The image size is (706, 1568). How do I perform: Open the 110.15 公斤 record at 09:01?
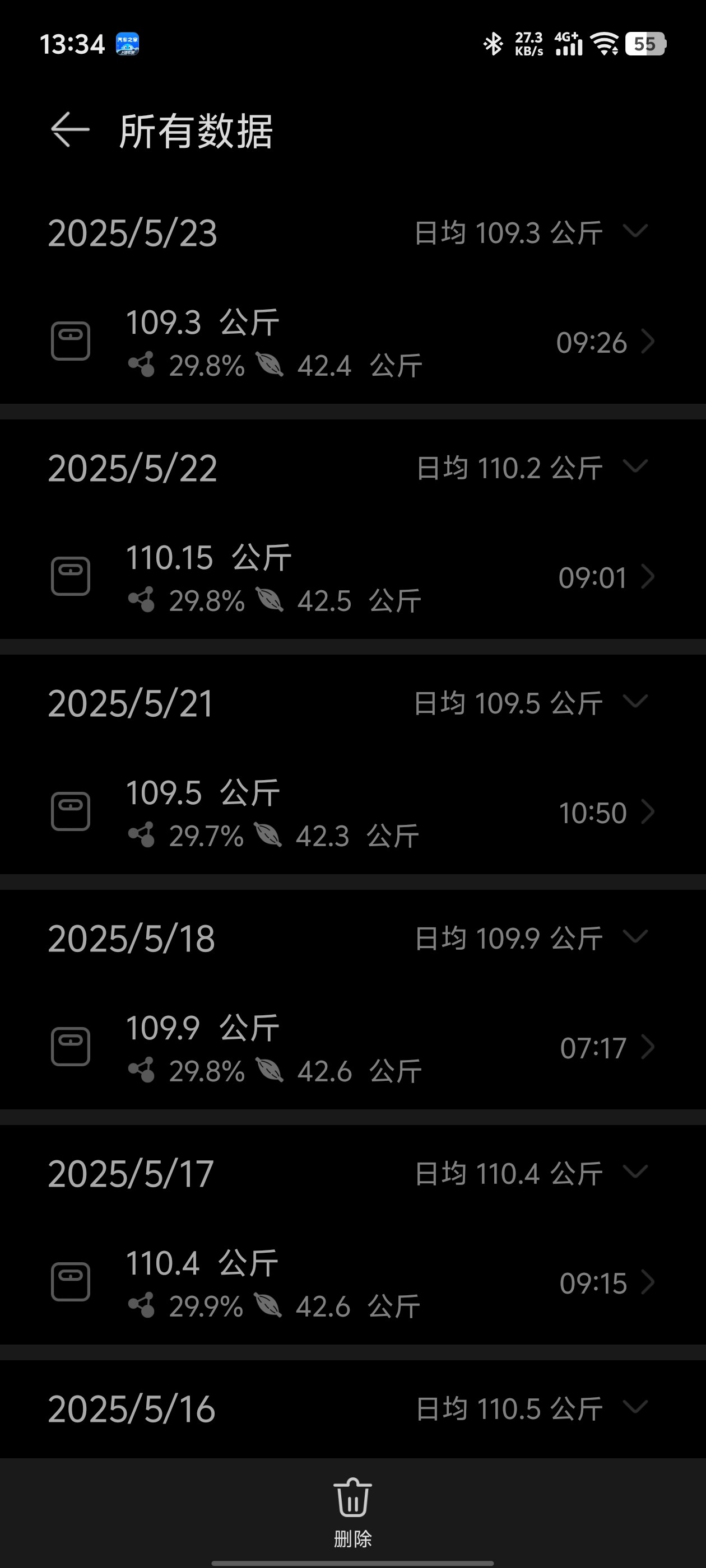coord(352,577)
